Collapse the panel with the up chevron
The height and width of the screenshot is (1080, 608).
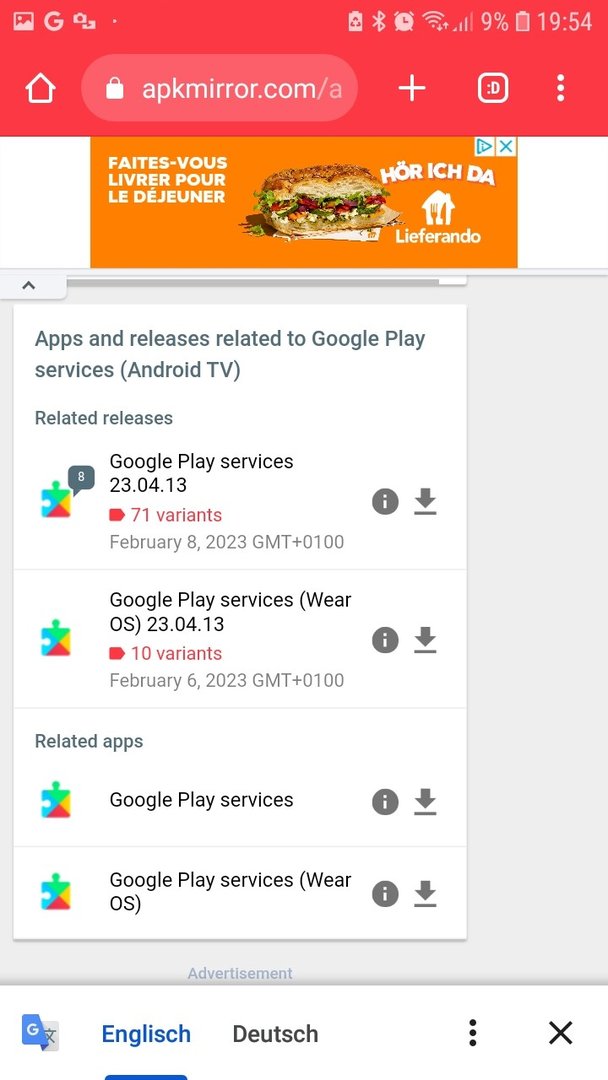pyautogui.click(x=28, y=286)
